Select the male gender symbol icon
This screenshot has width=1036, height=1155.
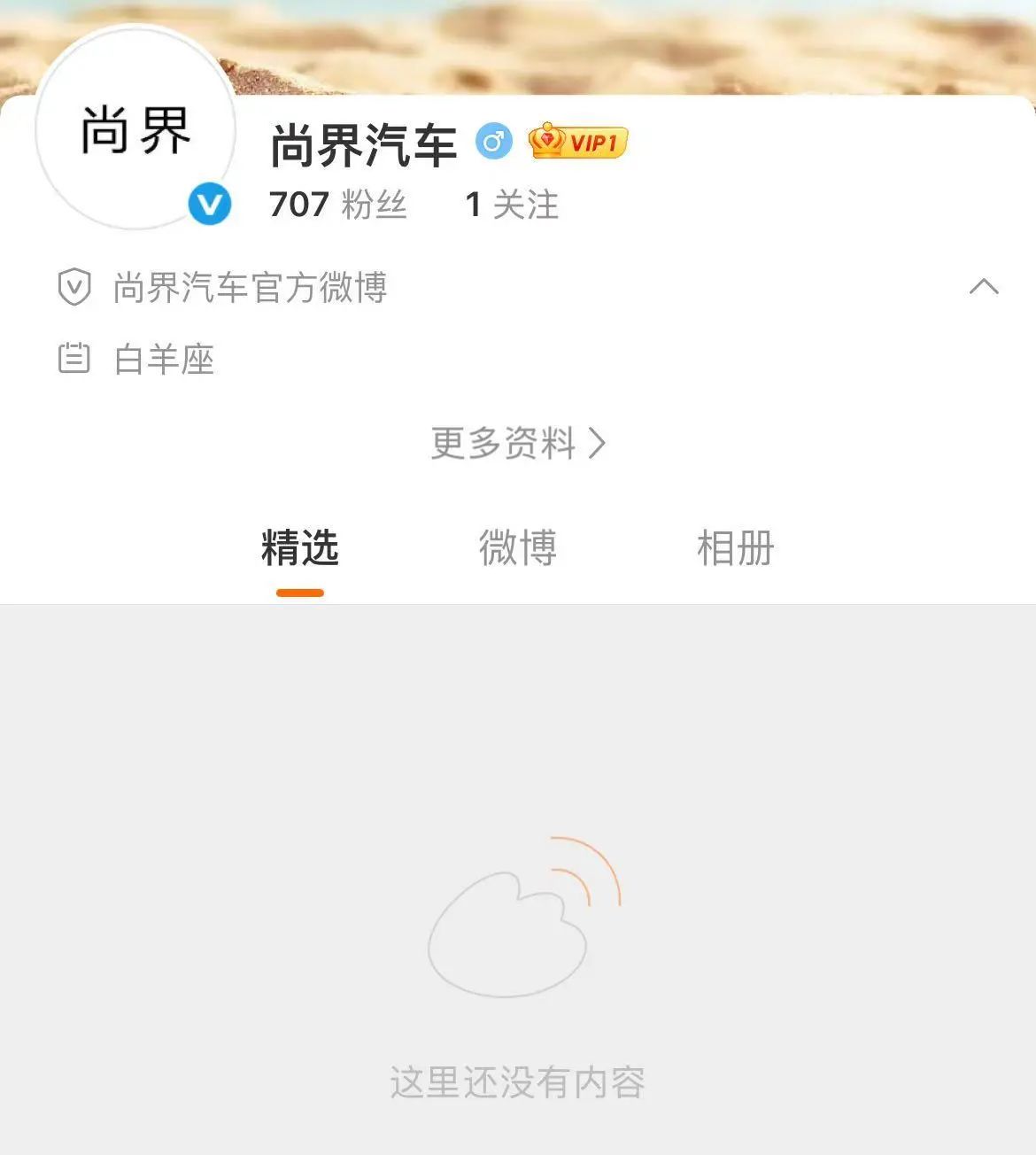point(494,140)
